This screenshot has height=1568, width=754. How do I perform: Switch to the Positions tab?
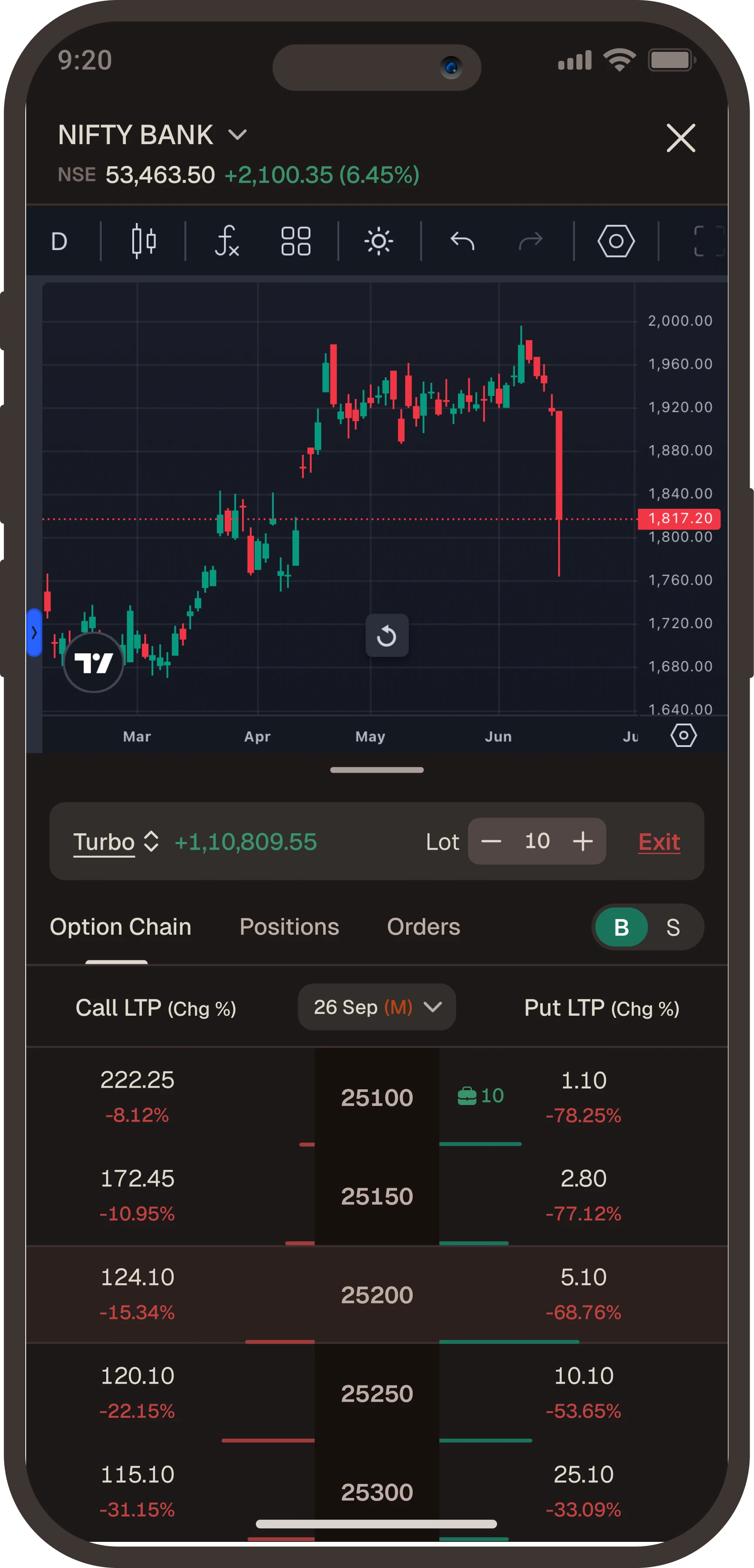coord(289,926)
